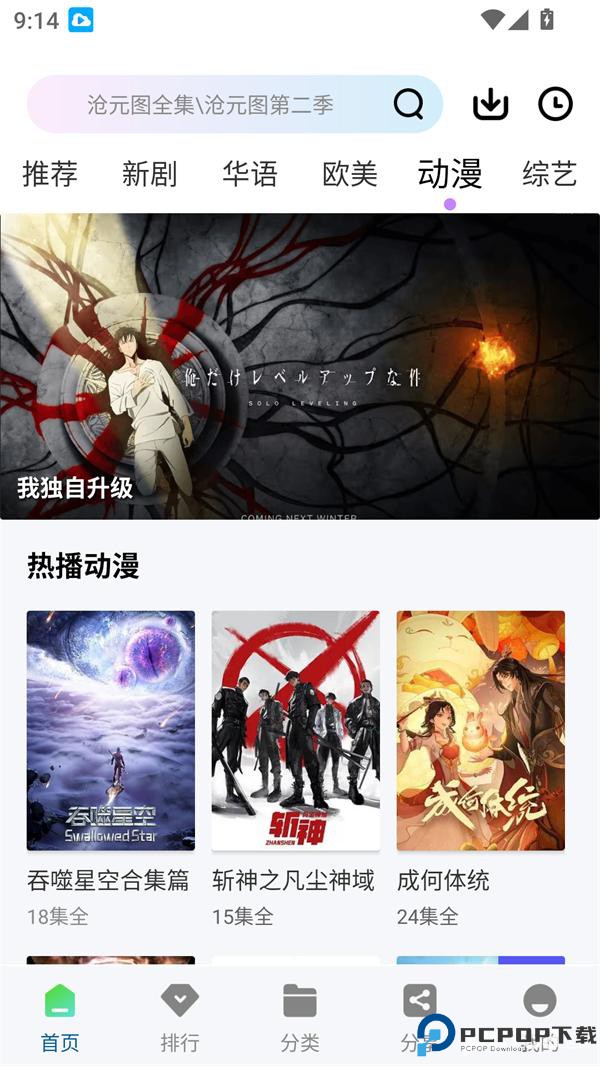
Task: Switch to the 华语 tab
Action: (250, 174)
